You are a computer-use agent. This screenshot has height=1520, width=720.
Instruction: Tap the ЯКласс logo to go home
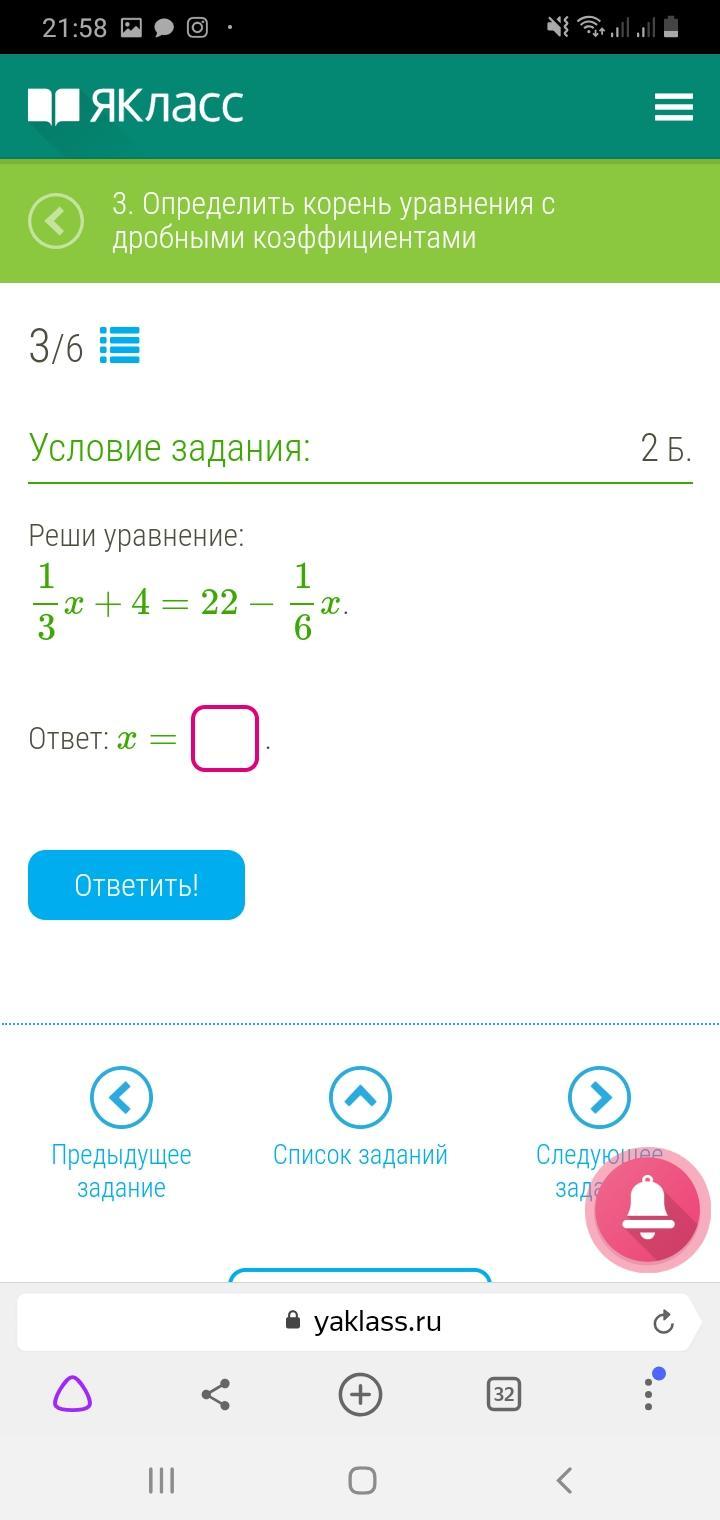point(136,106)
